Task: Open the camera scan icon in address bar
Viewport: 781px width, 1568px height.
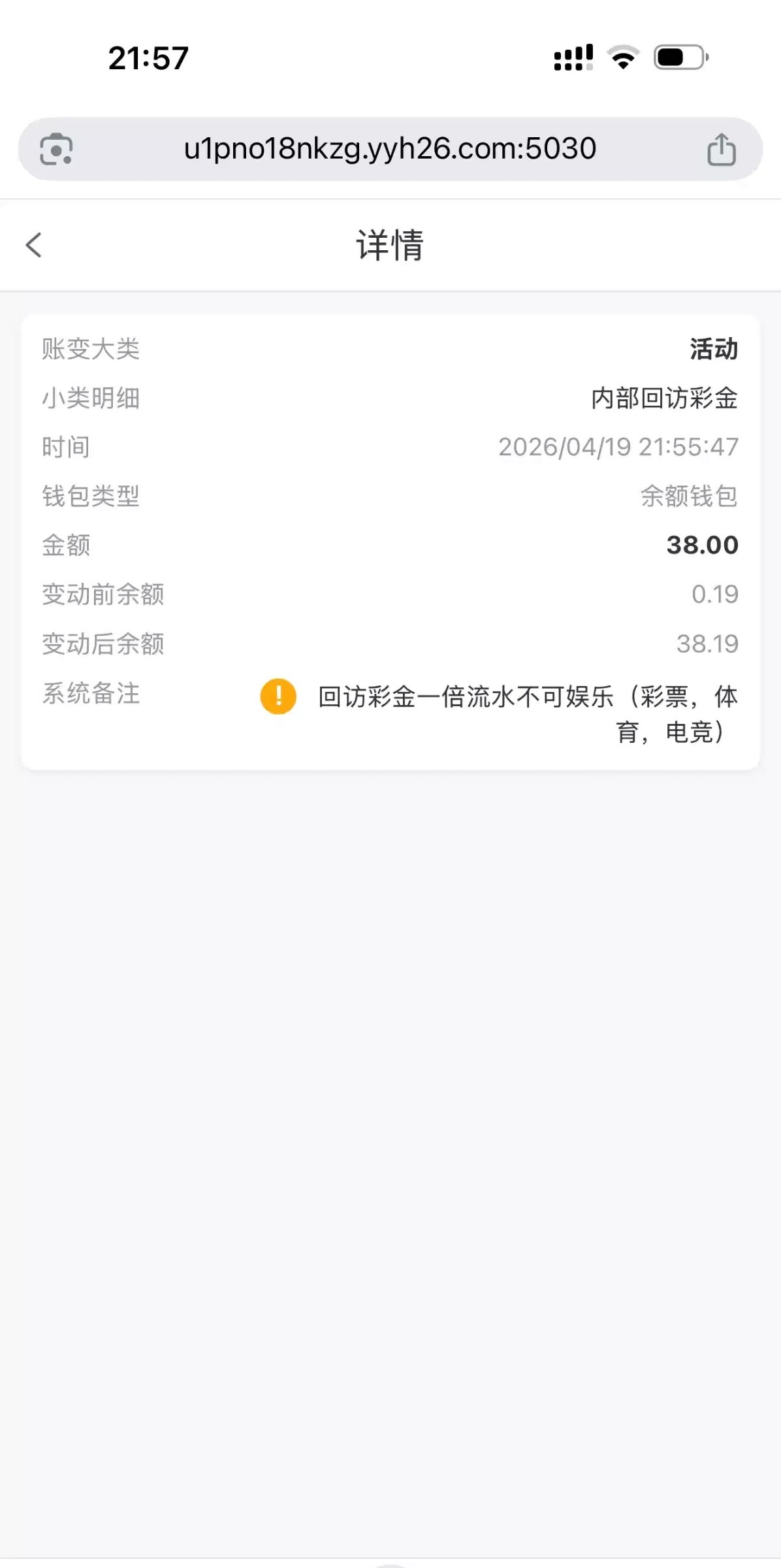Action: pos(56,150)
